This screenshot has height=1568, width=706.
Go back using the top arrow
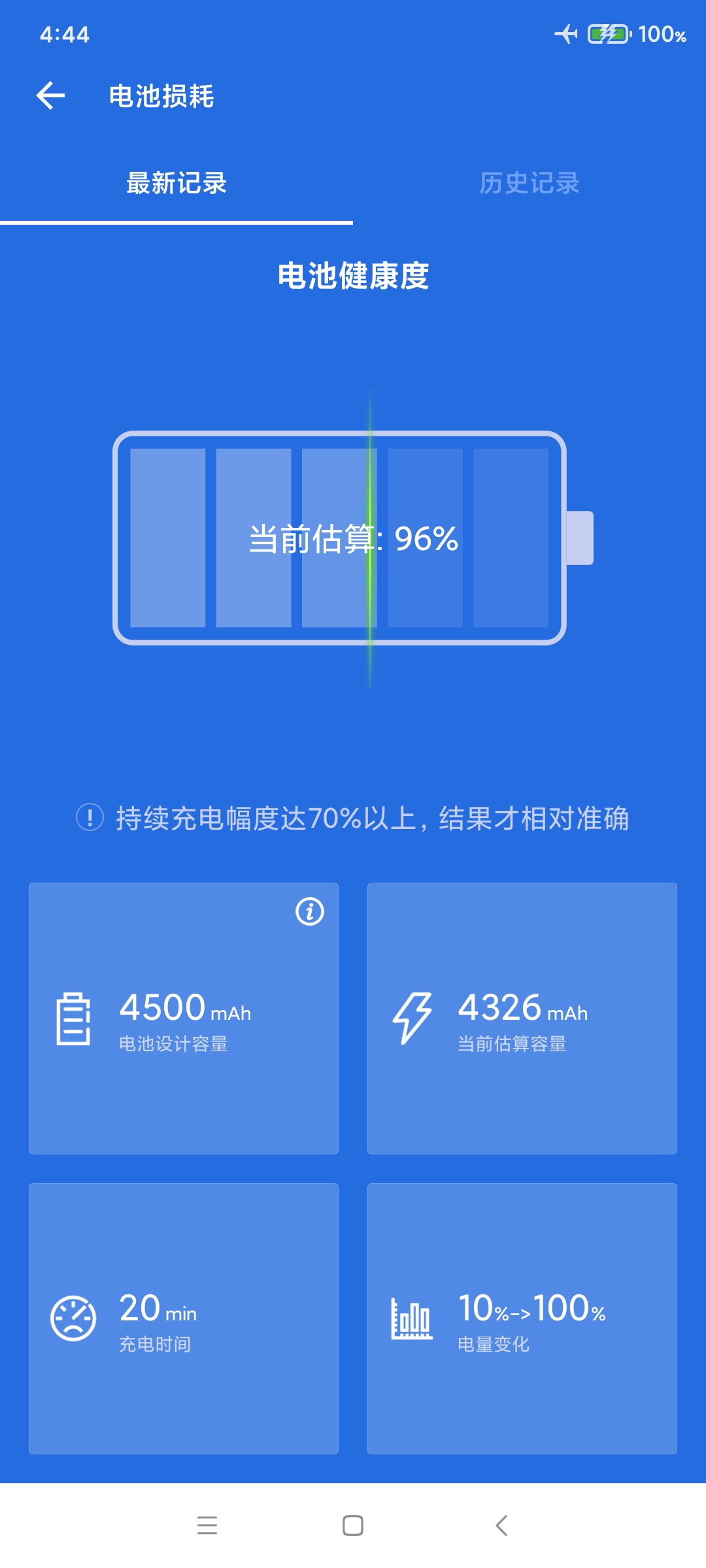tap(50, 96)
